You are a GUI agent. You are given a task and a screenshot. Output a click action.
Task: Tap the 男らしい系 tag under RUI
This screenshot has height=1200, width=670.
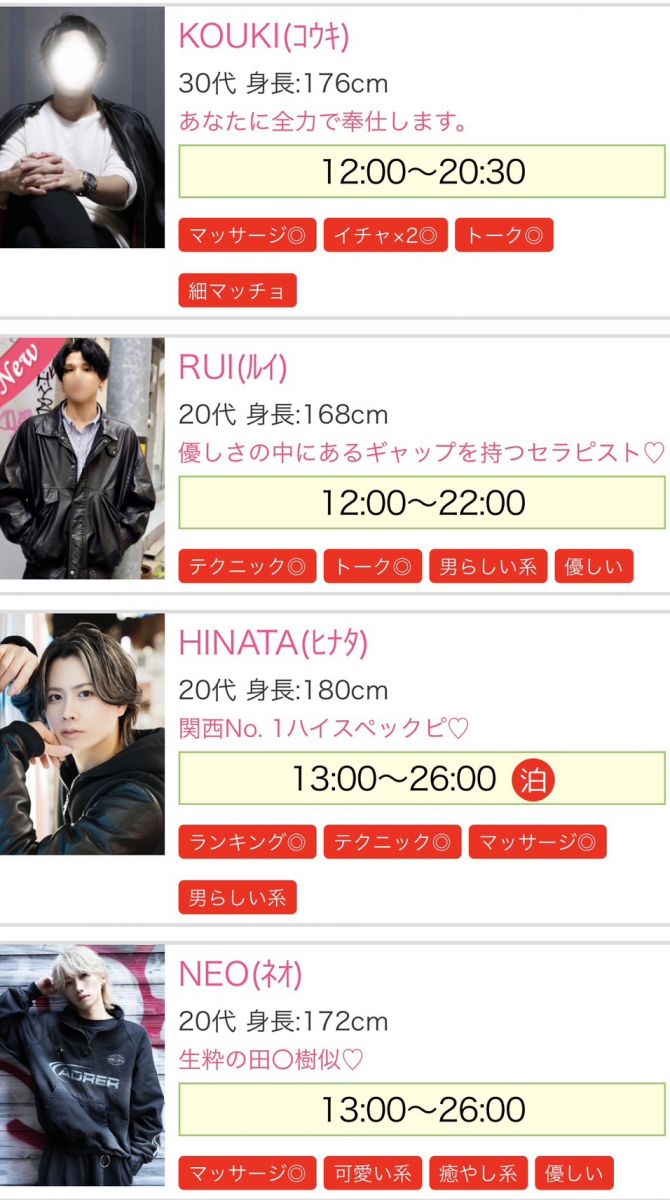point(488,567)
